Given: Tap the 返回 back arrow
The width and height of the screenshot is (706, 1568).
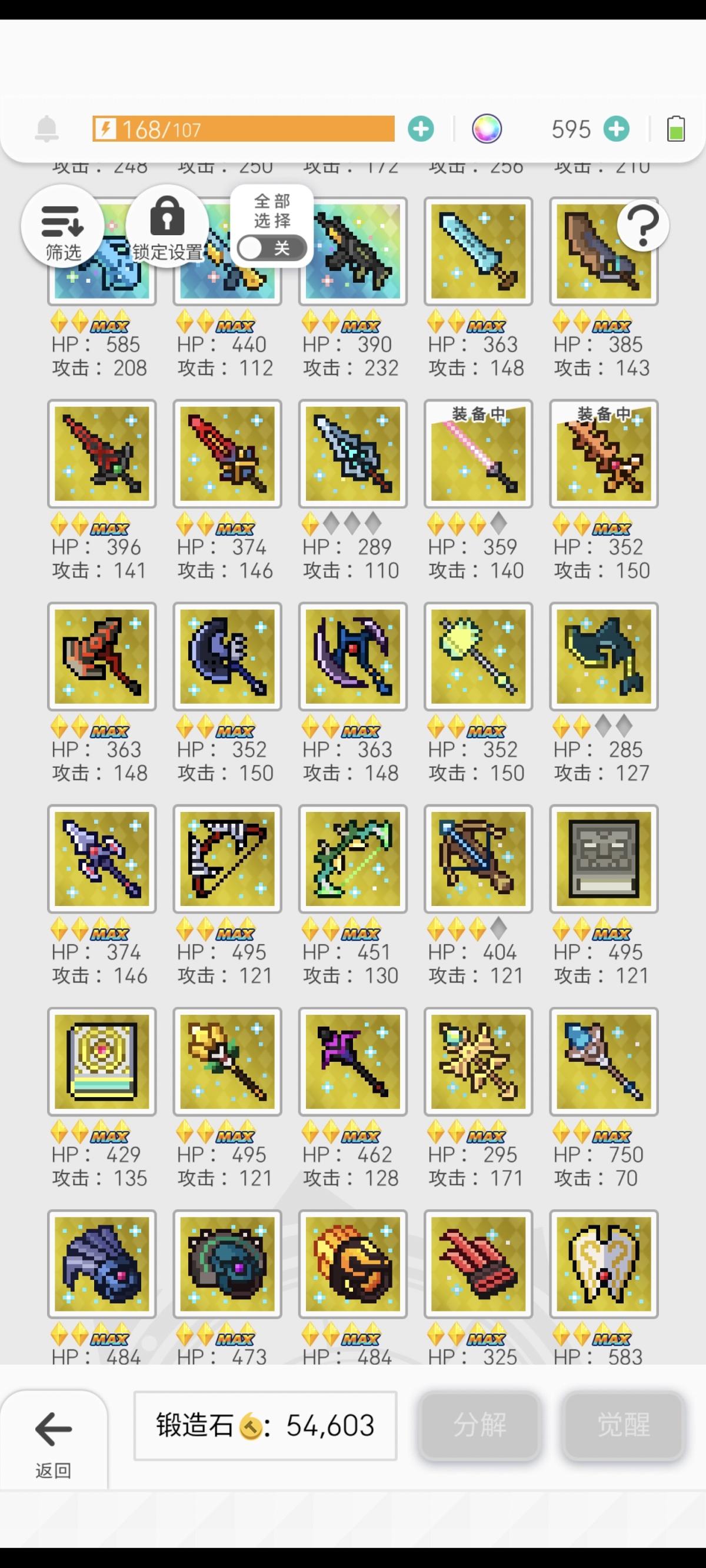Looking at the screenshot, I should tap(54, 1439).
